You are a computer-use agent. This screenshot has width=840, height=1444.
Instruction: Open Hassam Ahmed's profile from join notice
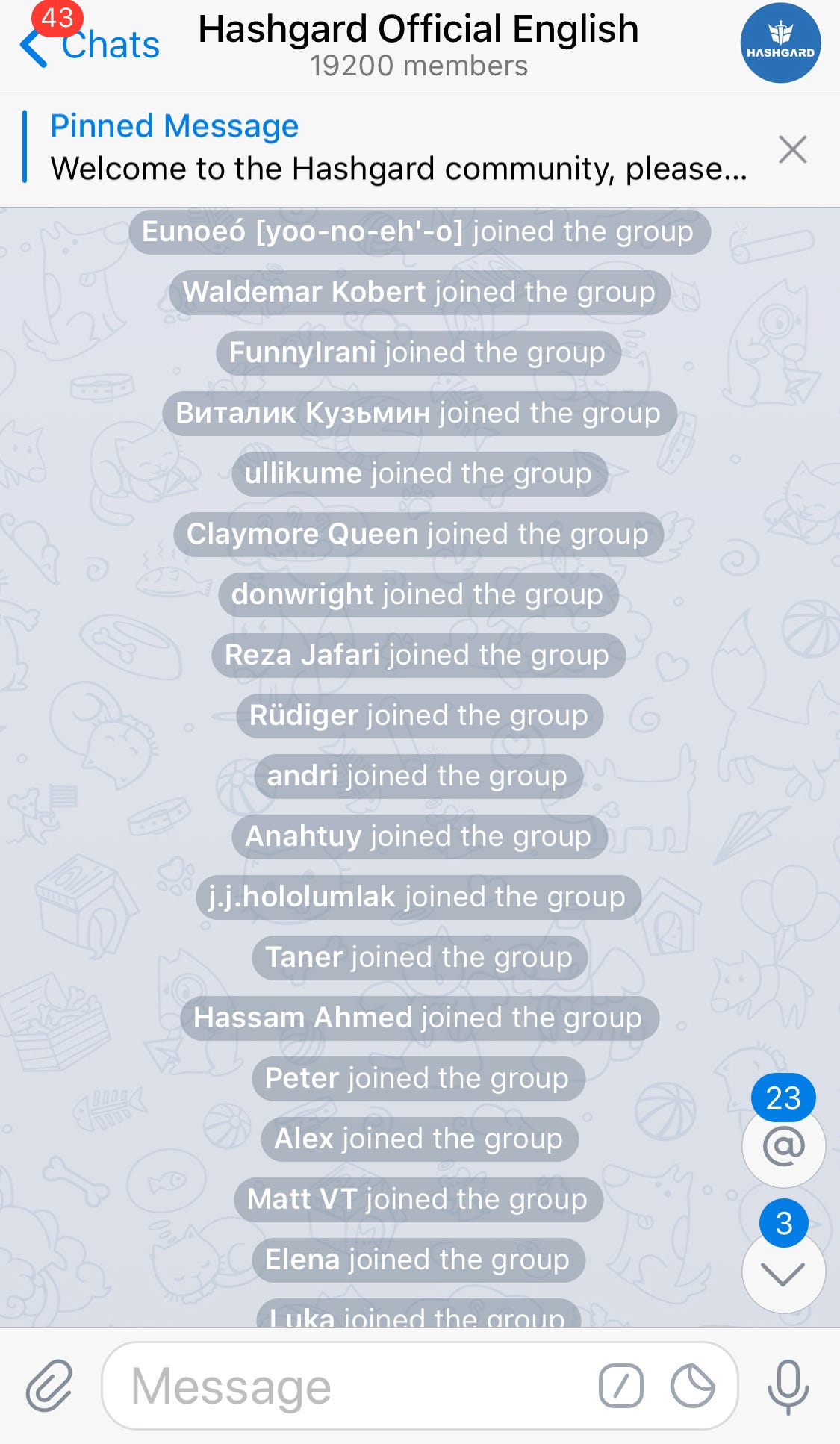click(x=302, y=1018)
